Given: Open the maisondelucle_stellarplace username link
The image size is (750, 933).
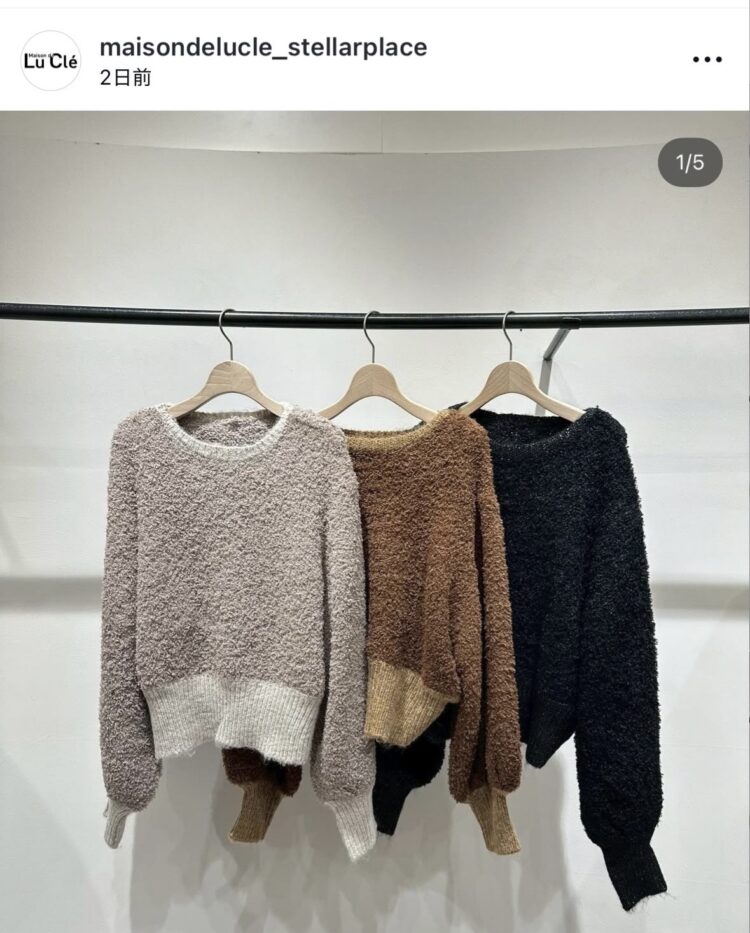Looking at the screenshot, I should [264, 47].
